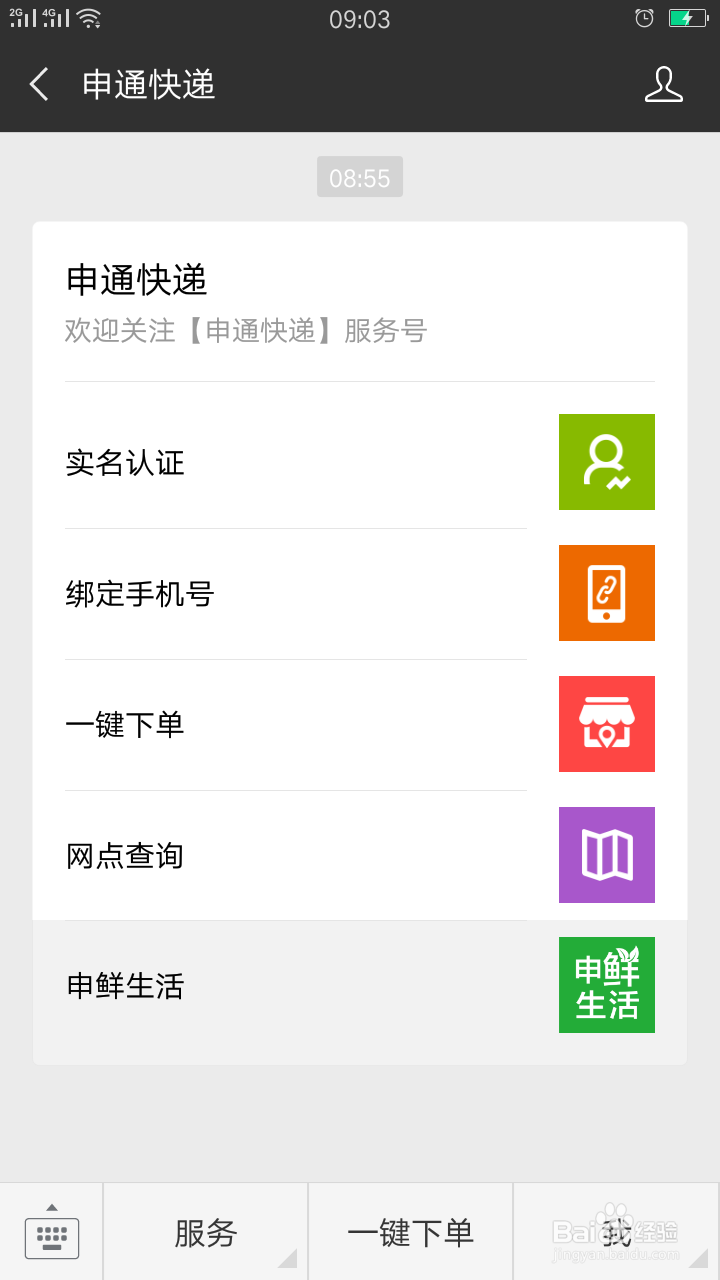Tap the orange phone binding icon
Viewport: 720px width, 1280px height.
click(x=607, y=593)
